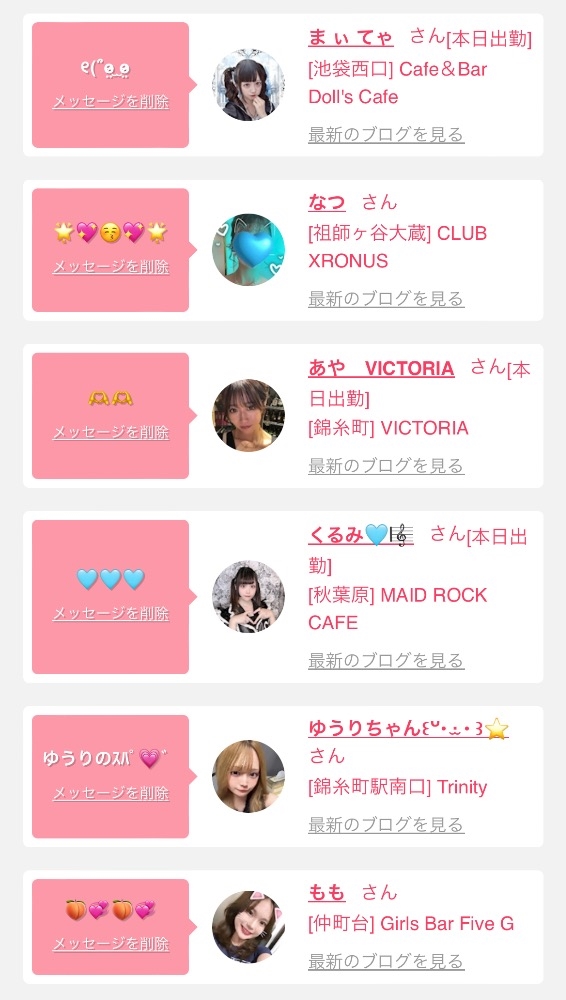Delete the ゆうりのスパ message
Viewport: 566px width, 1000px height.
[x=110, y=793]
